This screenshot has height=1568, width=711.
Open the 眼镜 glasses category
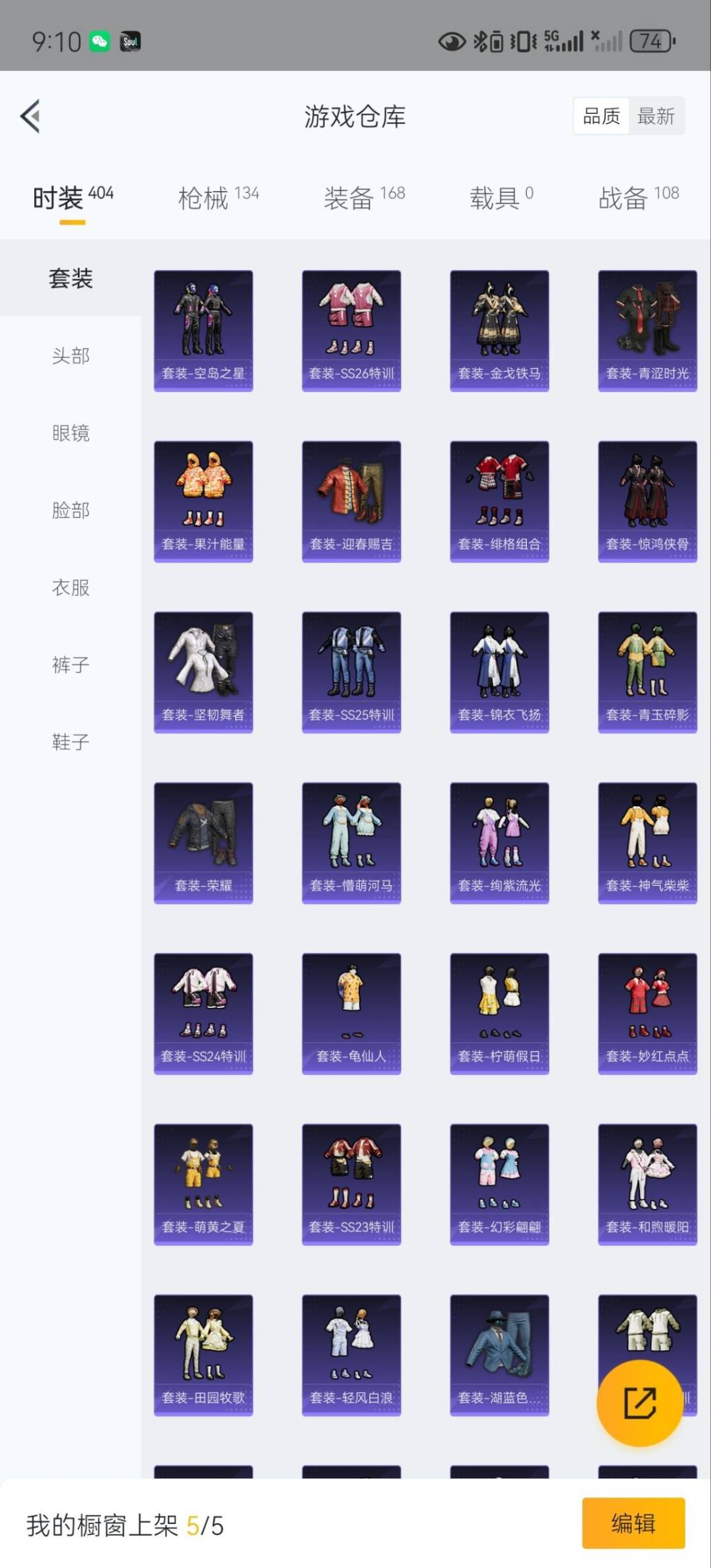click(x=71, y=433)
